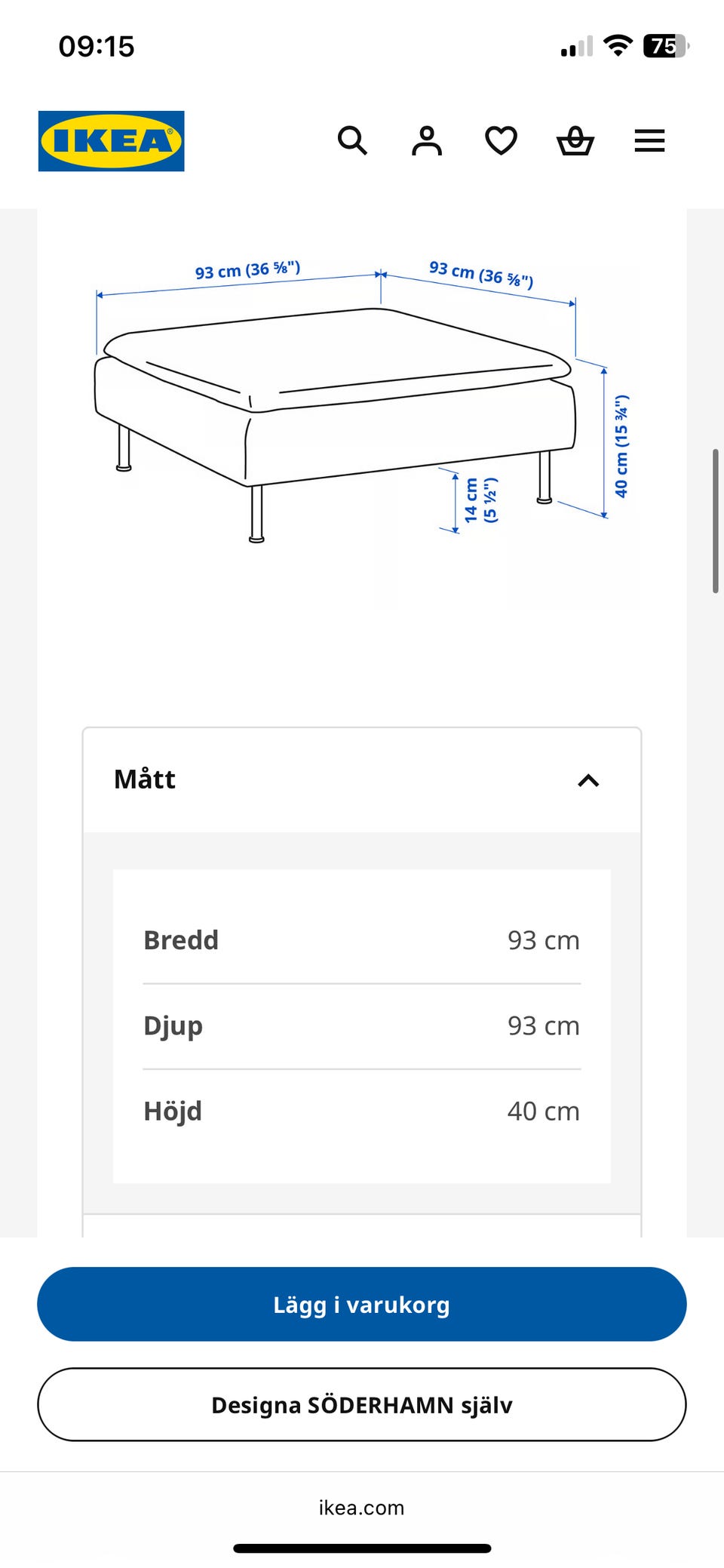The width and height of the screenshot is (724, 1568).
Task: Open the user account profile icon
Action: 427,140
